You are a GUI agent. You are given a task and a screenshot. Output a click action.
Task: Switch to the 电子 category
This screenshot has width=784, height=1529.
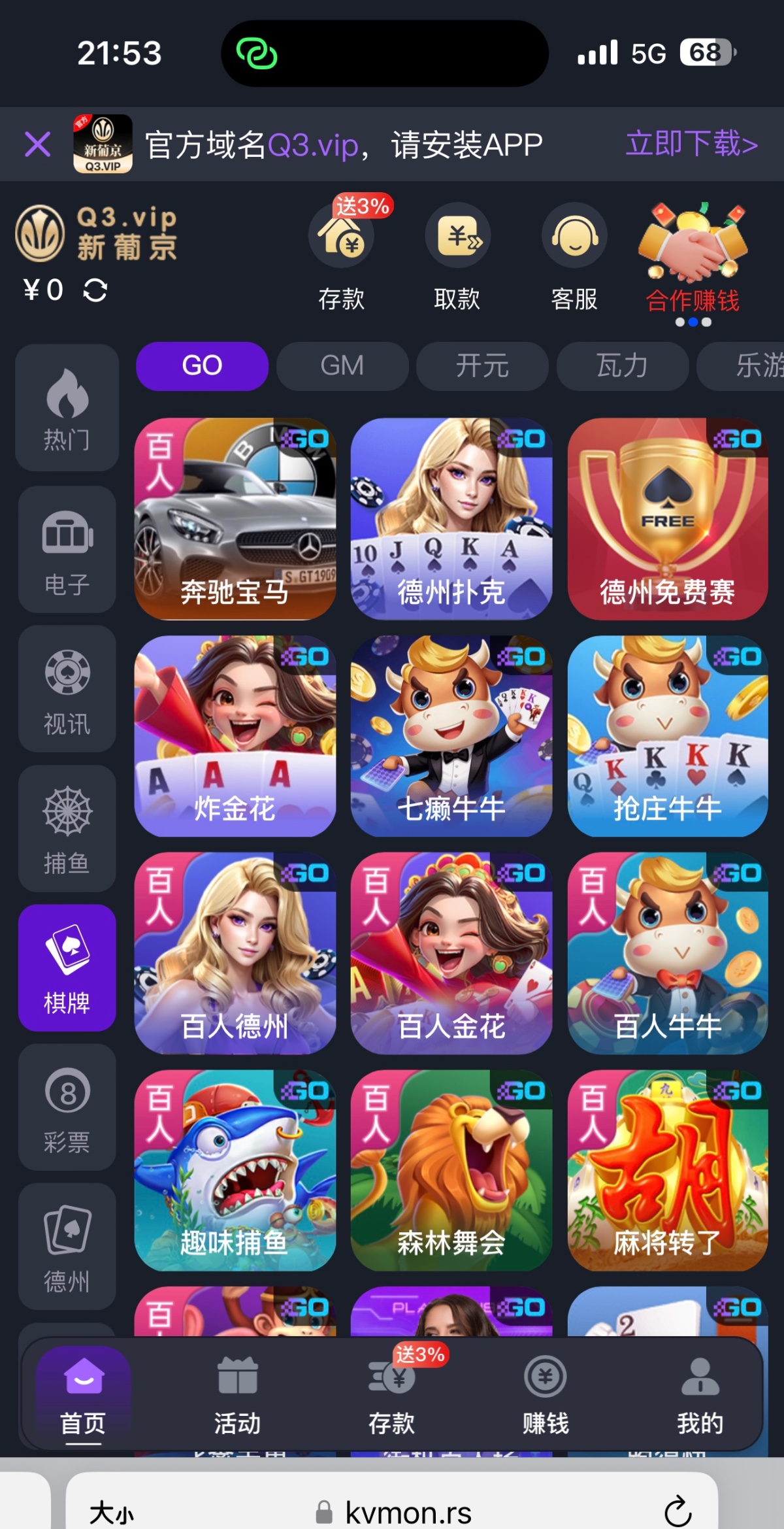pos(67,549)
